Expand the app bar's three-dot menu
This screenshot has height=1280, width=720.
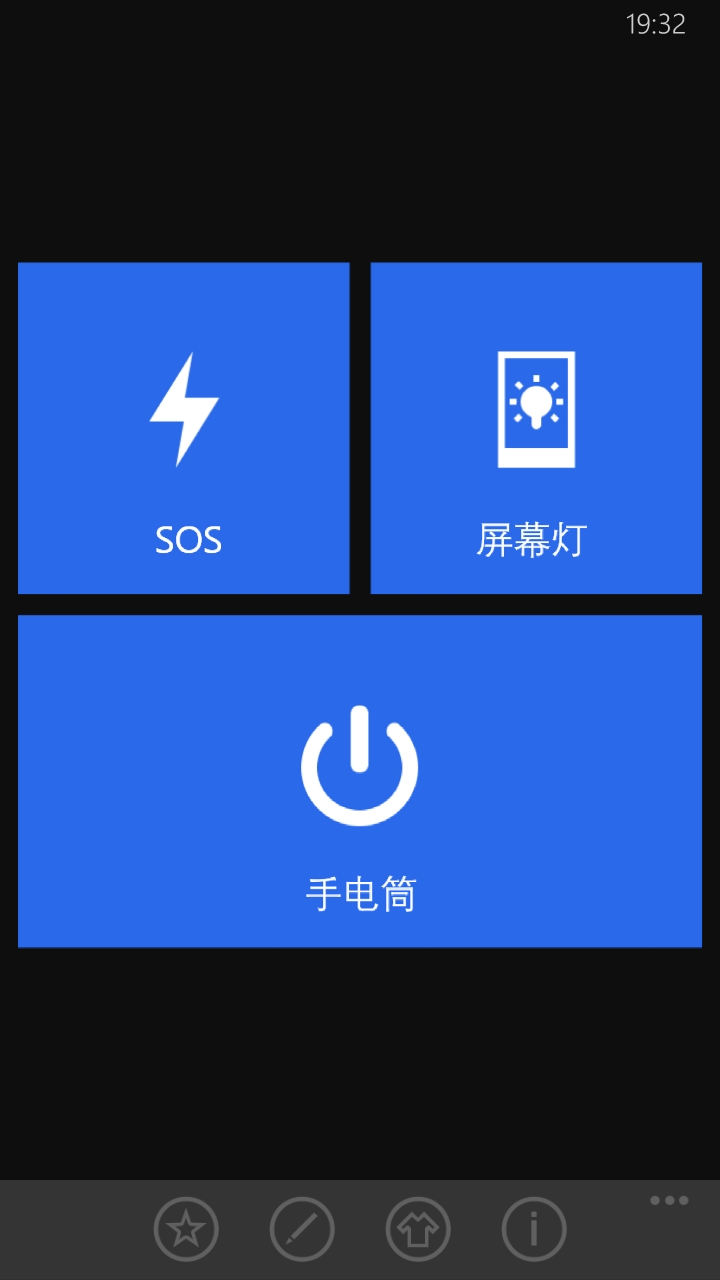(x=669, y=1201)
